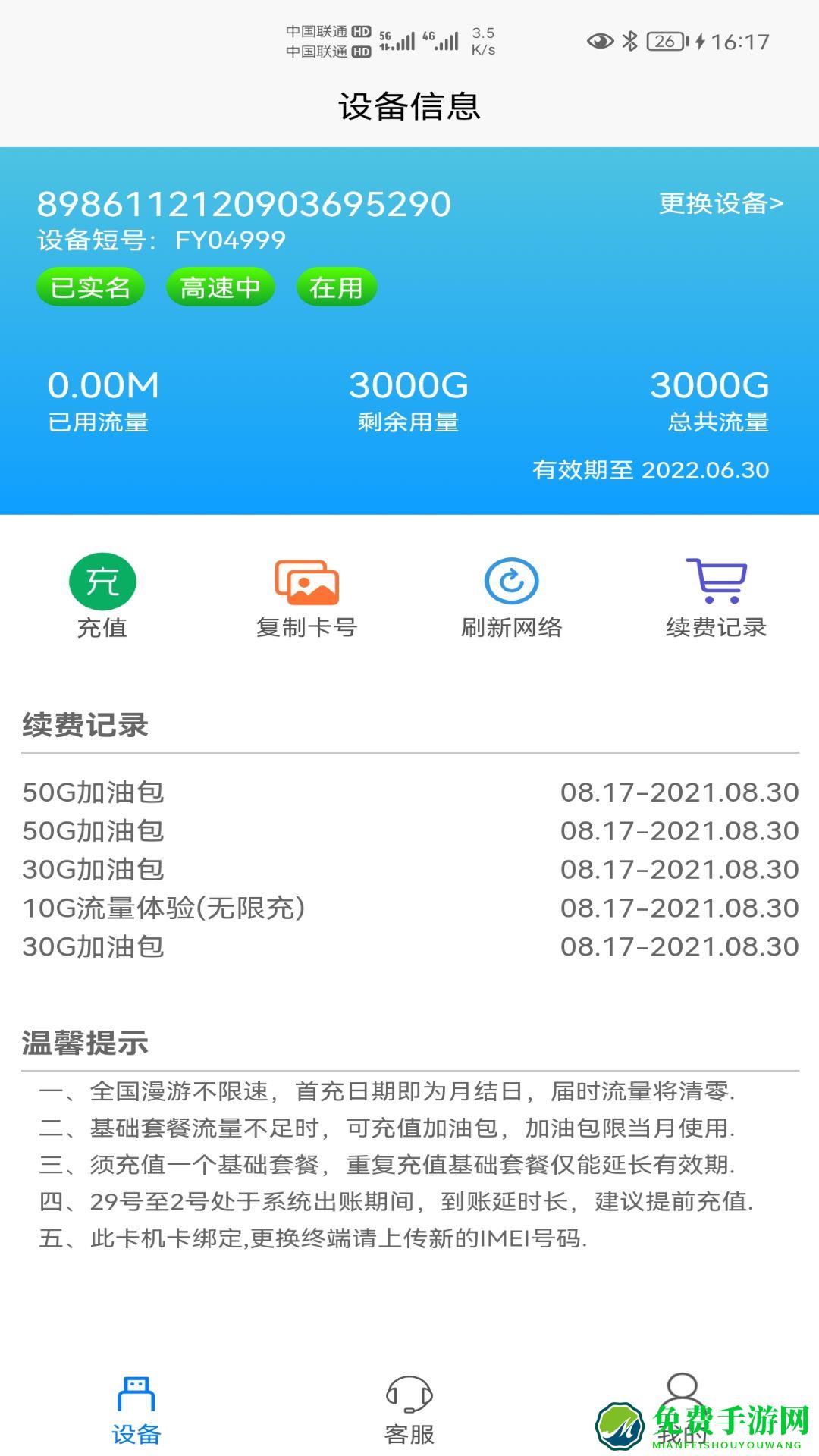Tap the eye icon in the status bar
The width and height of the screenshot is (819, 1456).
(x=601, y=42)
